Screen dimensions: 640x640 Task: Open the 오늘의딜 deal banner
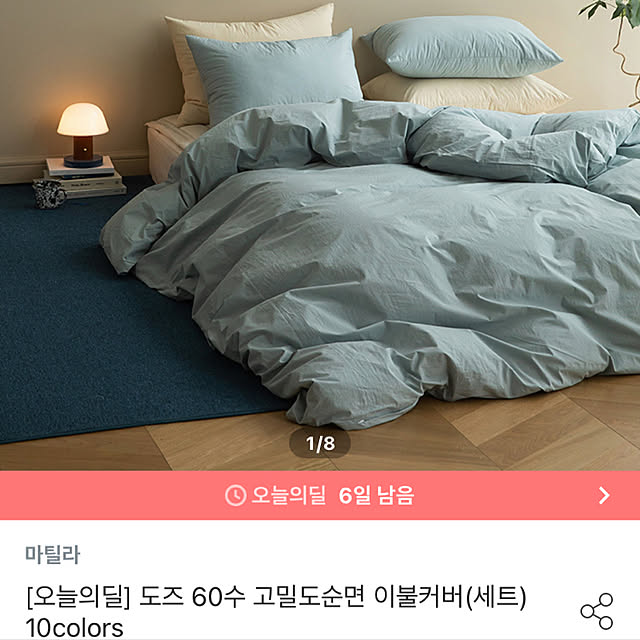[x=320, y=495]
